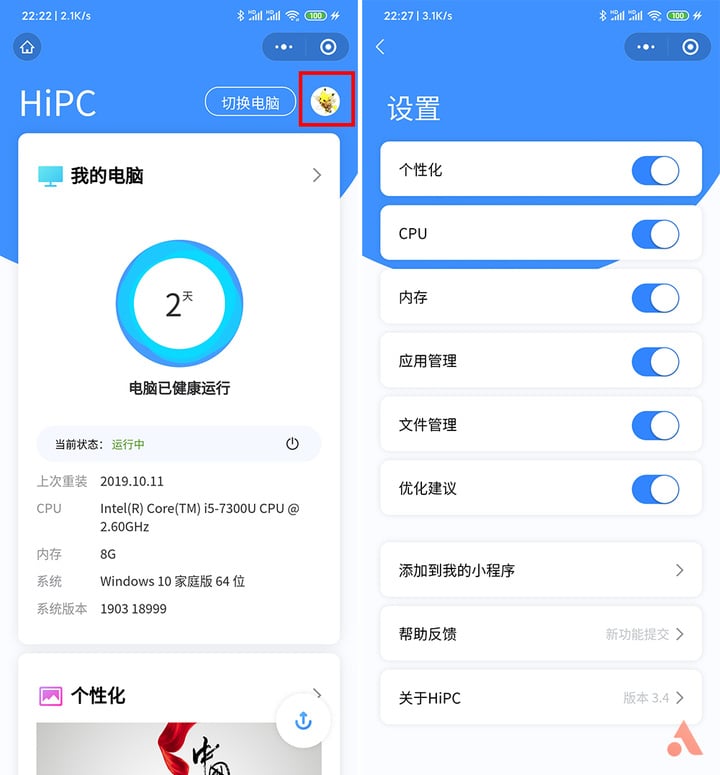Open the 帮助反馈 row
The width and height of the screenshot is (720, 775).
(540, 634)
